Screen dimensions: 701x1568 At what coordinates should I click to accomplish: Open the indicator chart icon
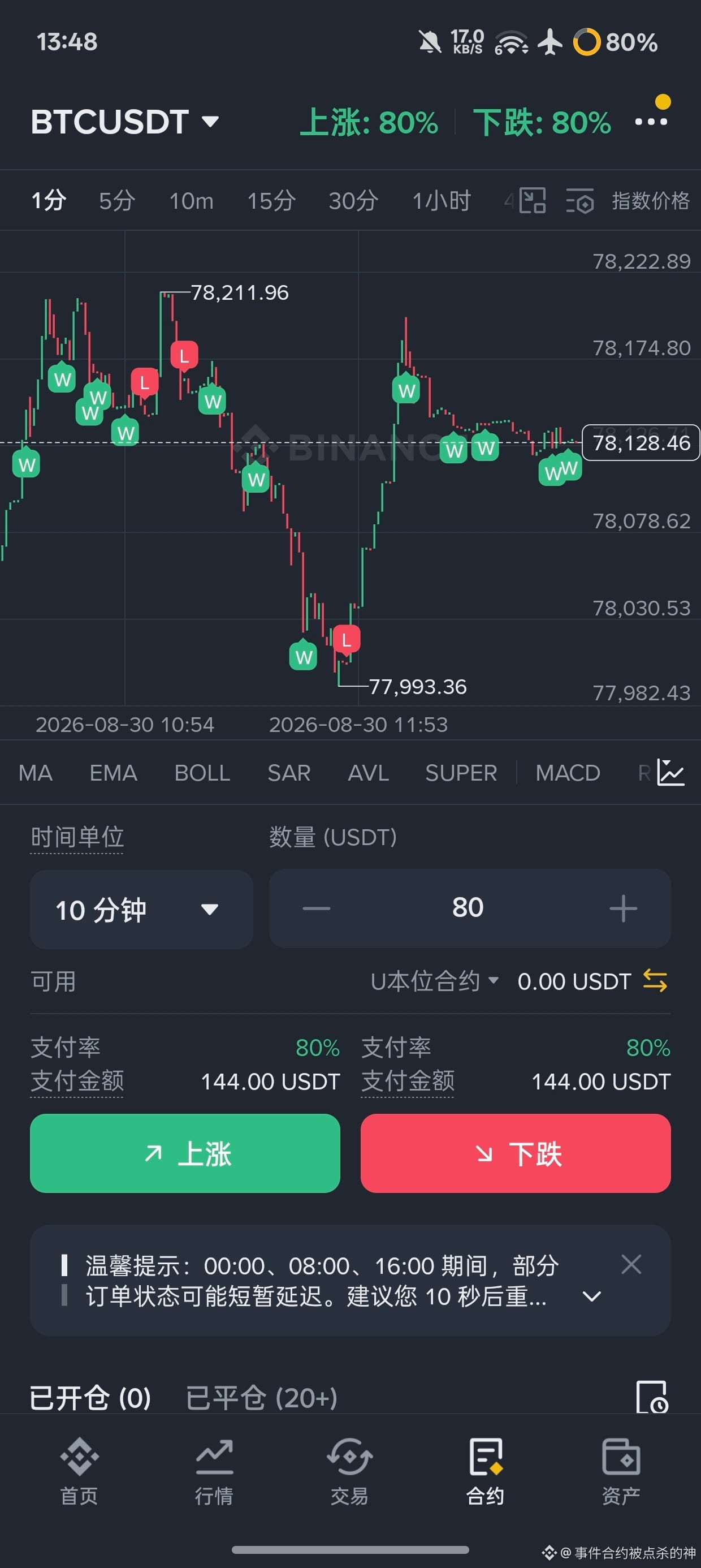(x=671, y=773)
